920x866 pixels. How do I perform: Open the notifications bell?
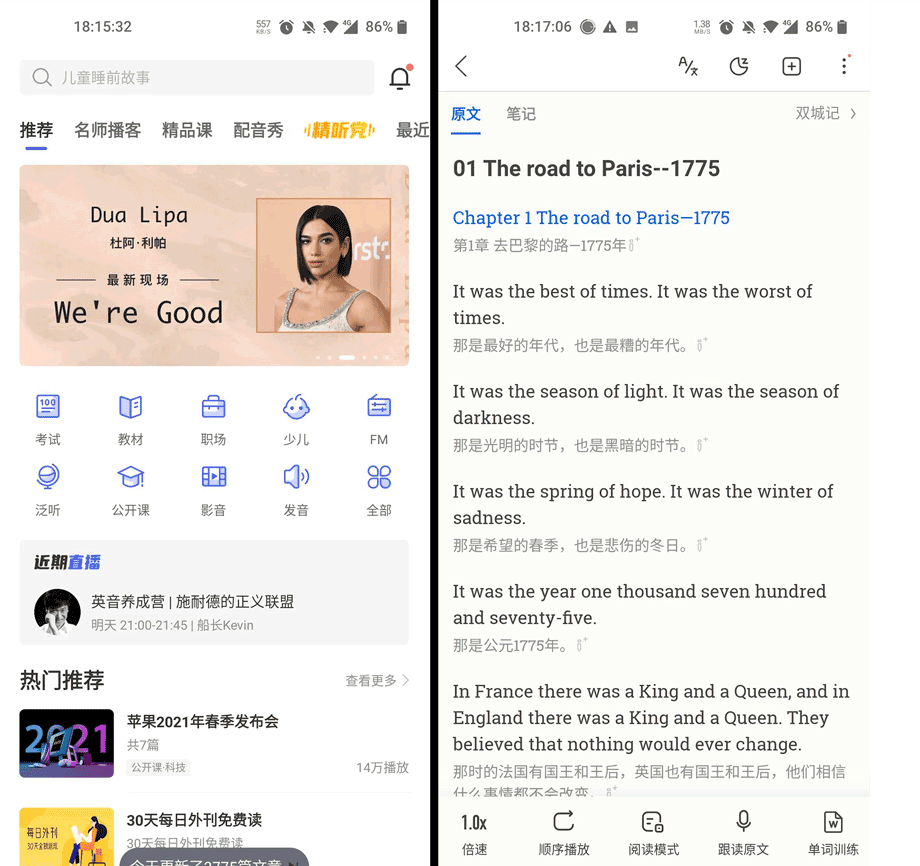click(x=400, y=78)
